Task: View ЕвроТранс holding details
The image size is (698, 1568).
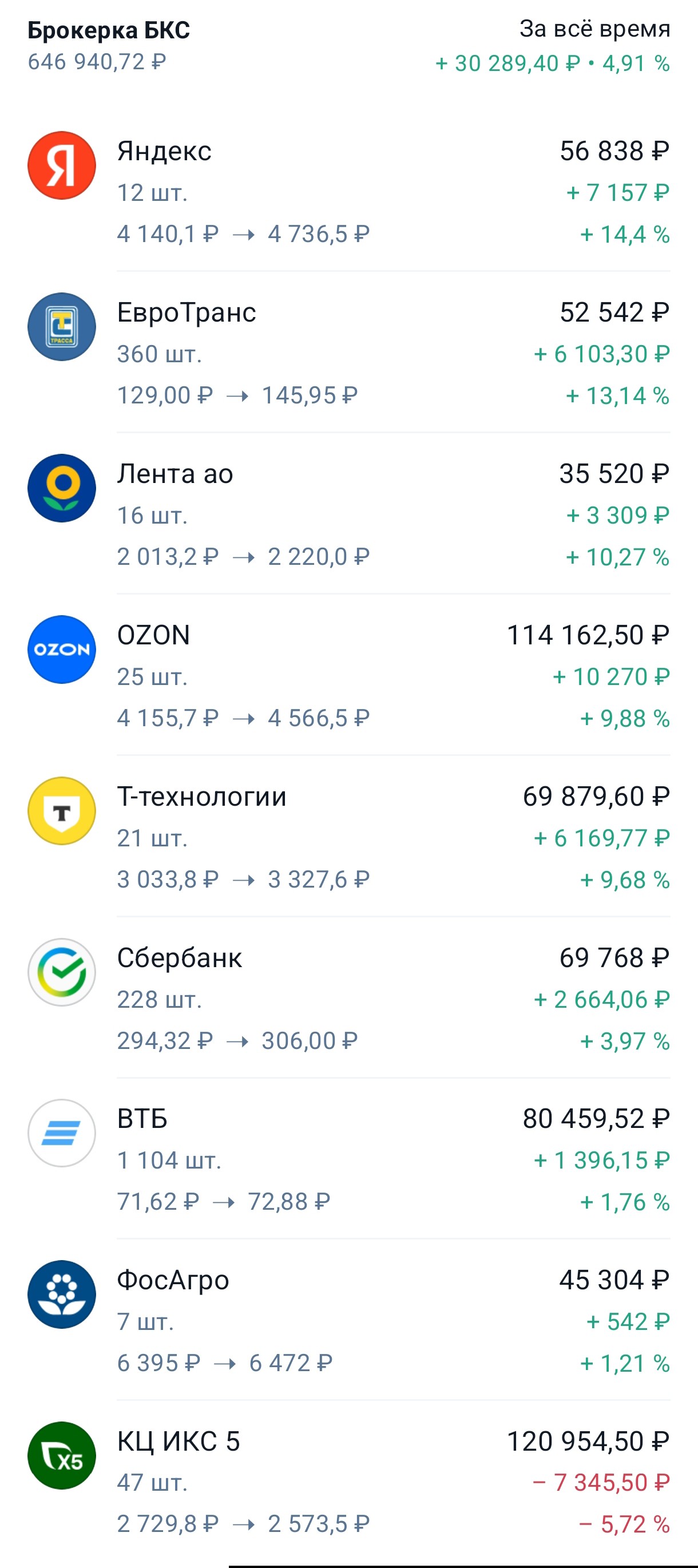Action: click(348, 353)
